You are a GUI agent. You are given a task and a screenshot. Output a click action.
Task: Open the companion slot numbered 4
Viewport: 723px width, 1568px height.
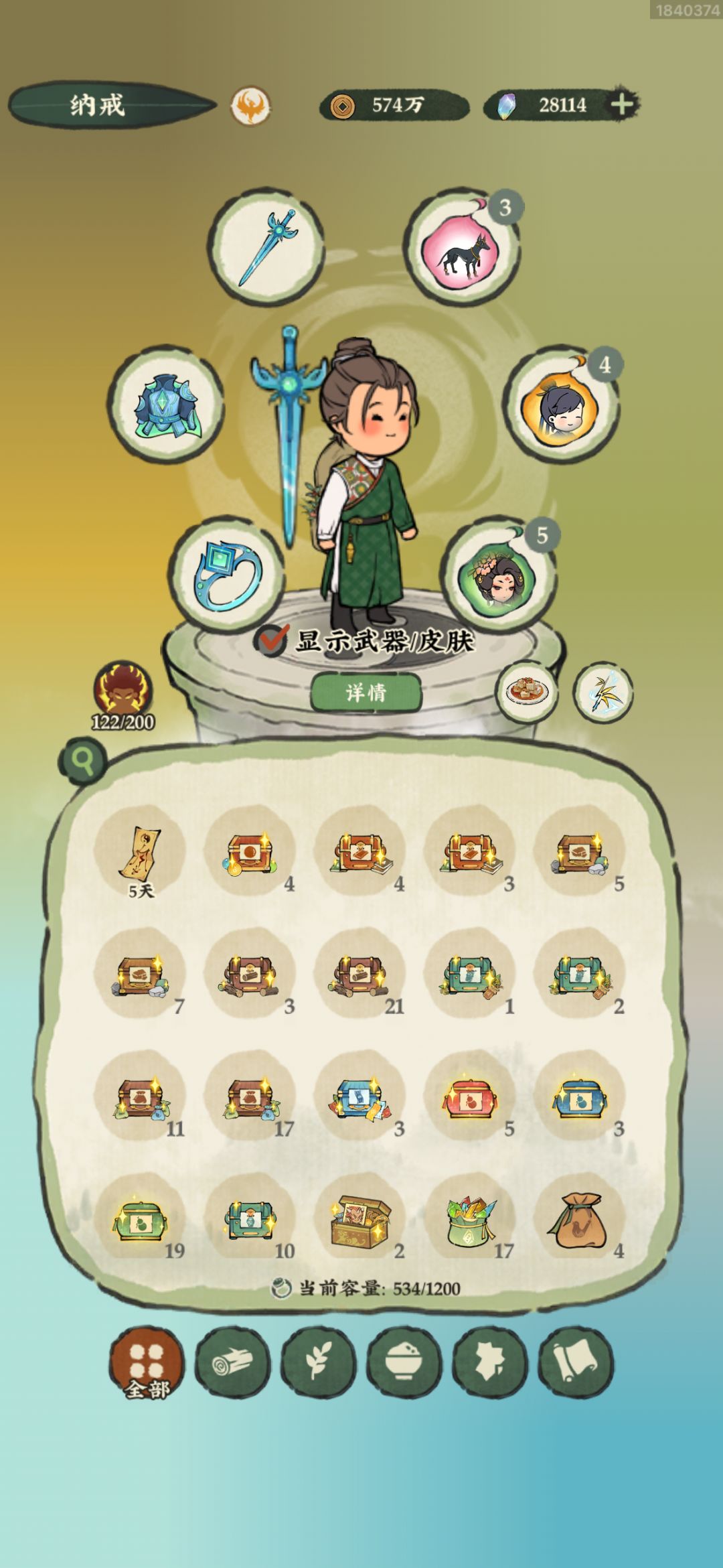click(x=561, y=405)
